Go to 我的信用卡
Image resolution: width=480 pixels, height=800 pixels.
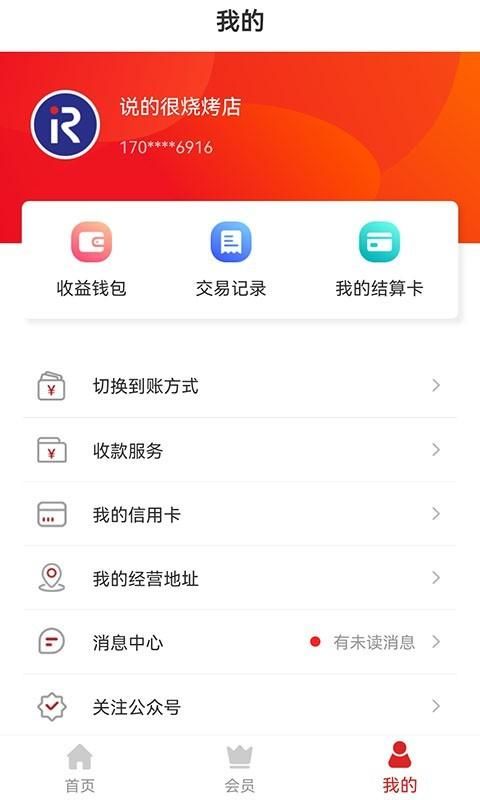click(x=240, y=514)
